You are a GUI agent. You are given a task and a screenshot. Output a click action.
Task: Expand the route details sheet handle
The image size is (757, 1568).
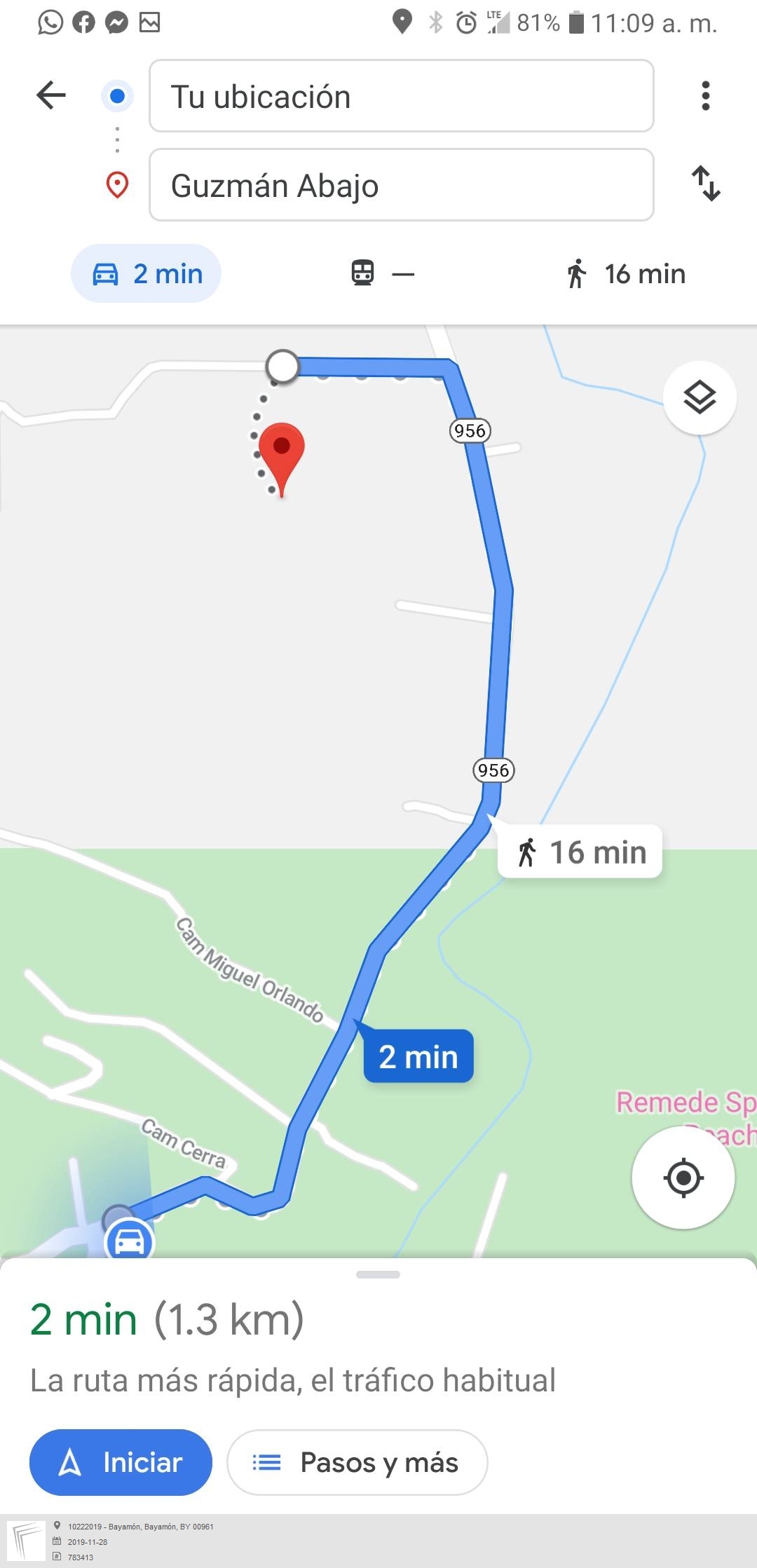[378, 1274]
